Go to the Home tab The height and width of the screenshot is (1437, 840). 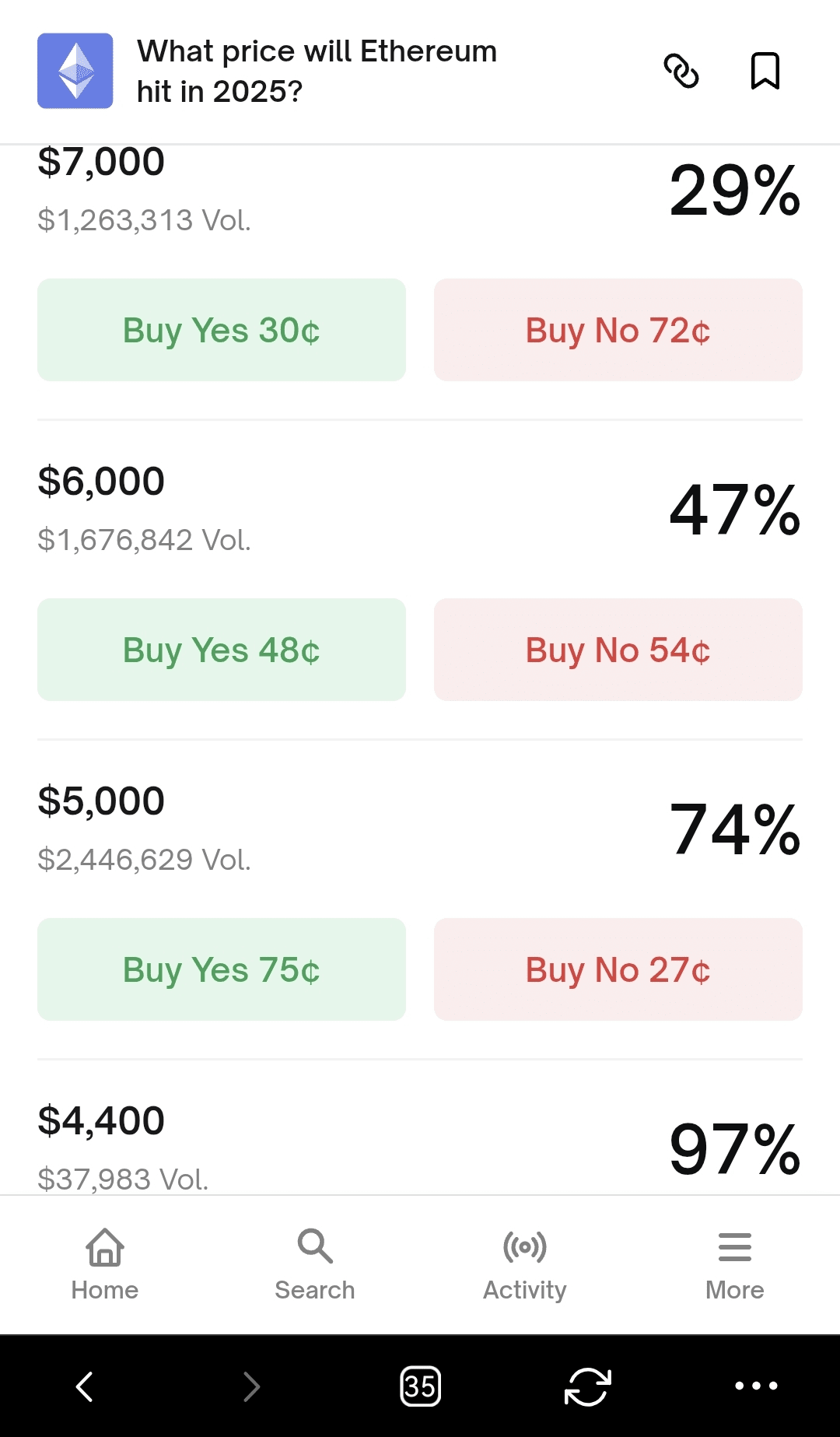(105, 1264)
